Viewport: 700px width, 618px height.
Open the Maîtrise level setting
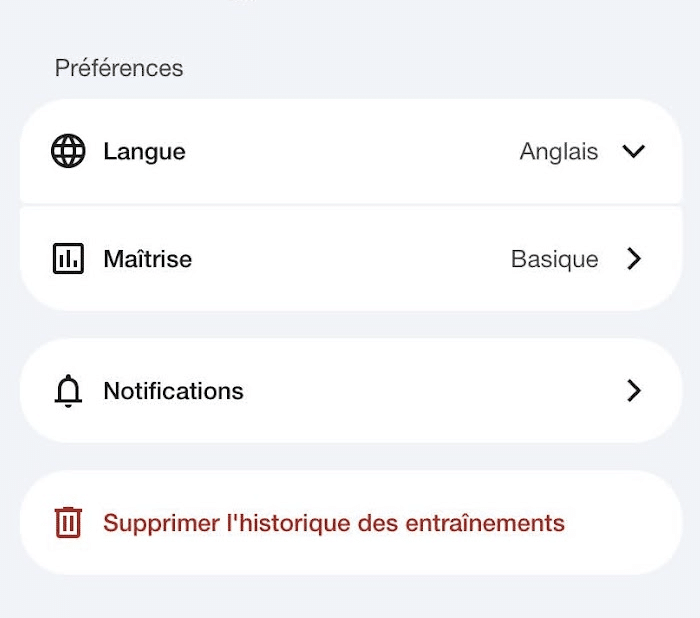pos(350,259)
